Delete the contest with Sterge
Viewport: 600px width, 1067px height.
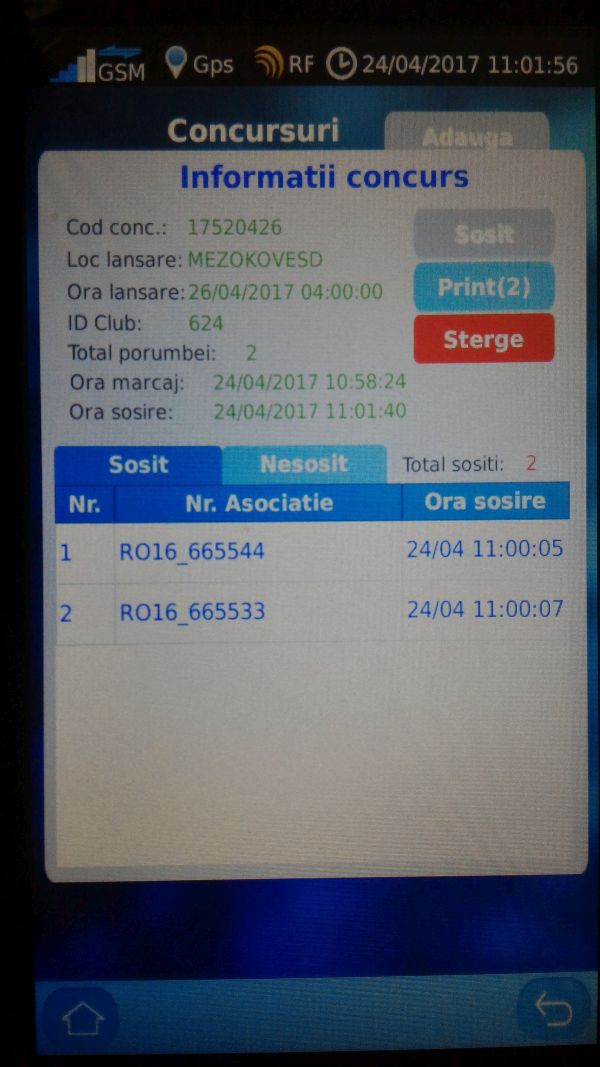(x=483, y=339)
